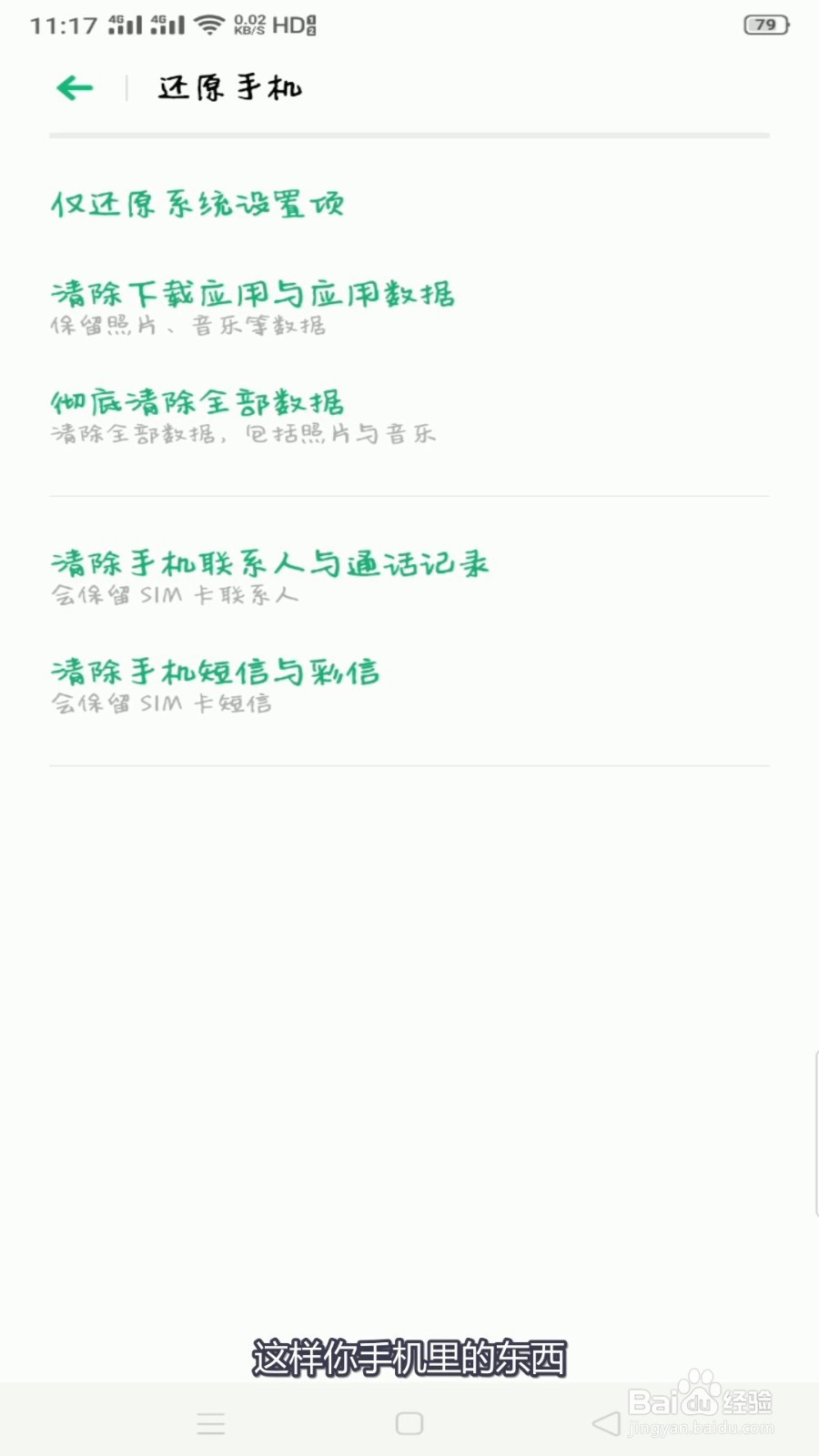Tap subtitle text 这样你手机里的东西

pyautogui.click(x=409, y=1359)
